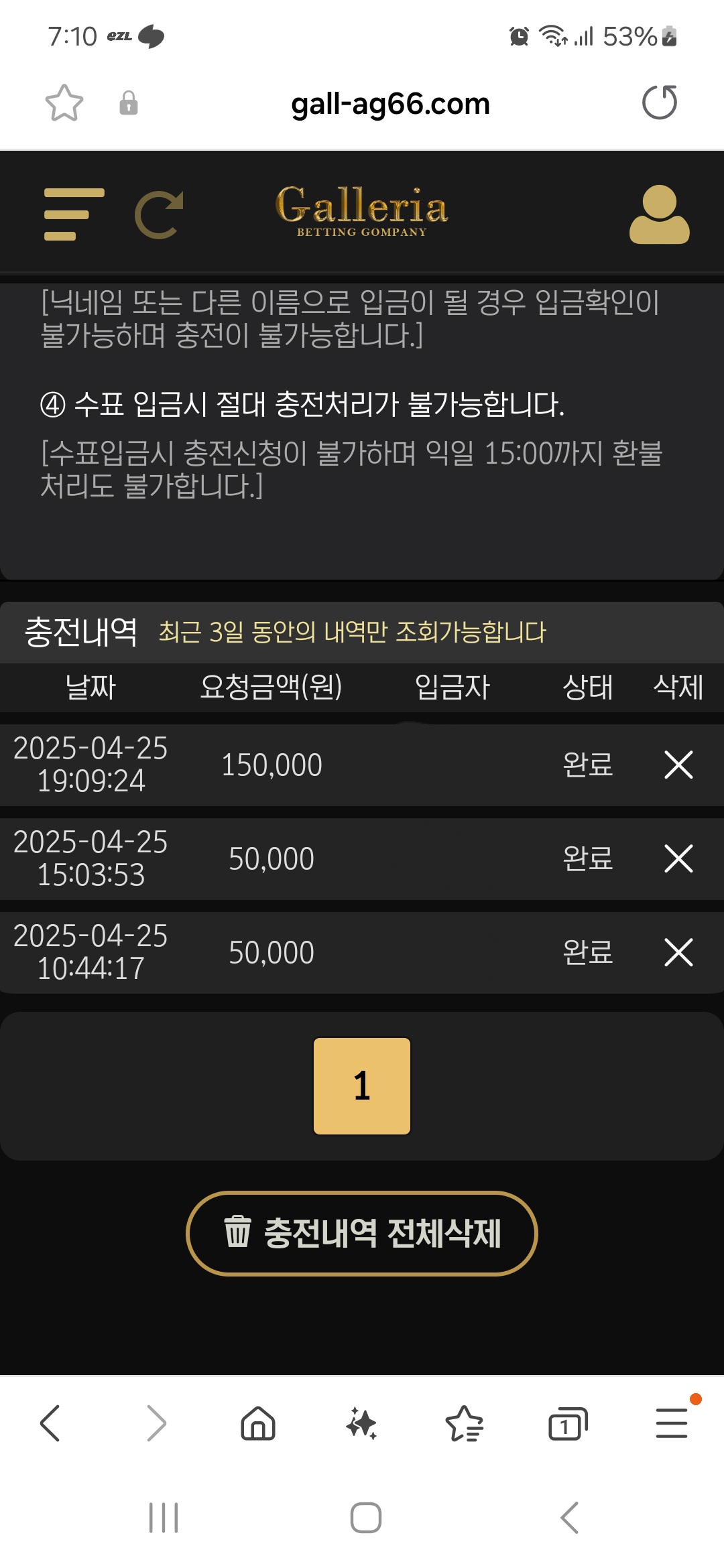Reload the page from the address bar
The image size is (724, 1568).
pos(660,103)
